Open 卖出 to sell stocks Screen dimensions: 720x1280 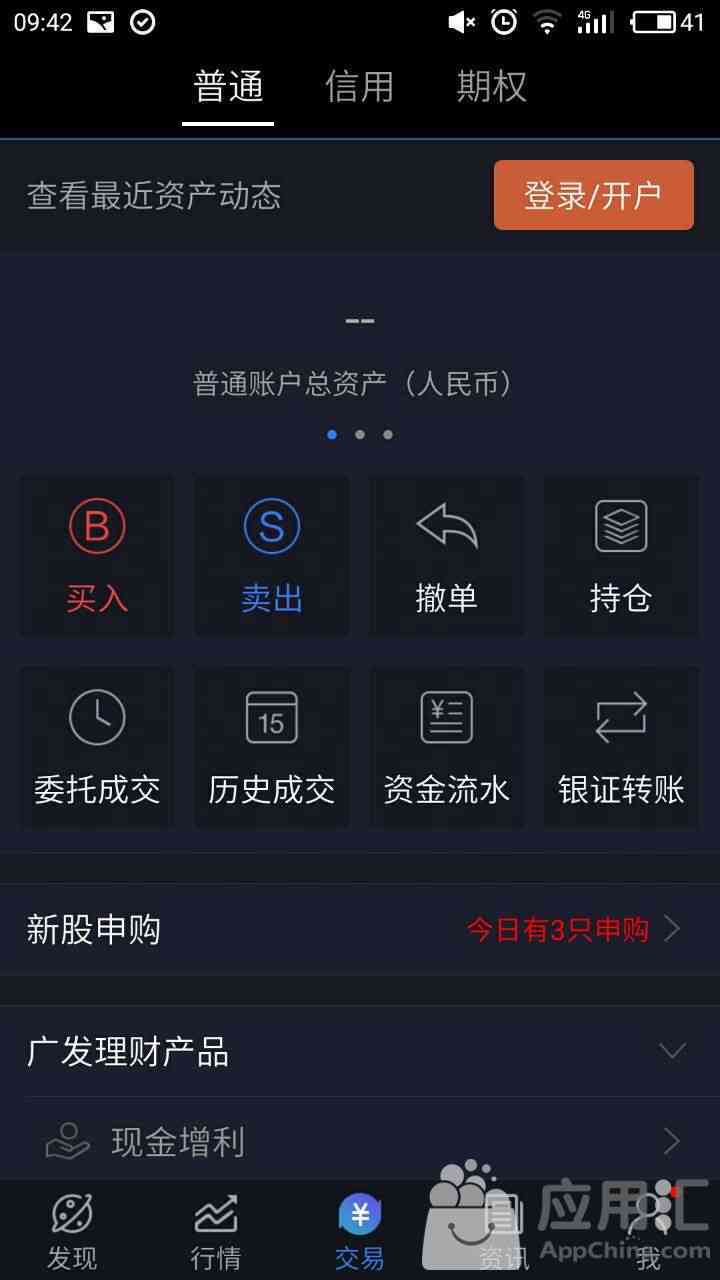pos(271,556)
